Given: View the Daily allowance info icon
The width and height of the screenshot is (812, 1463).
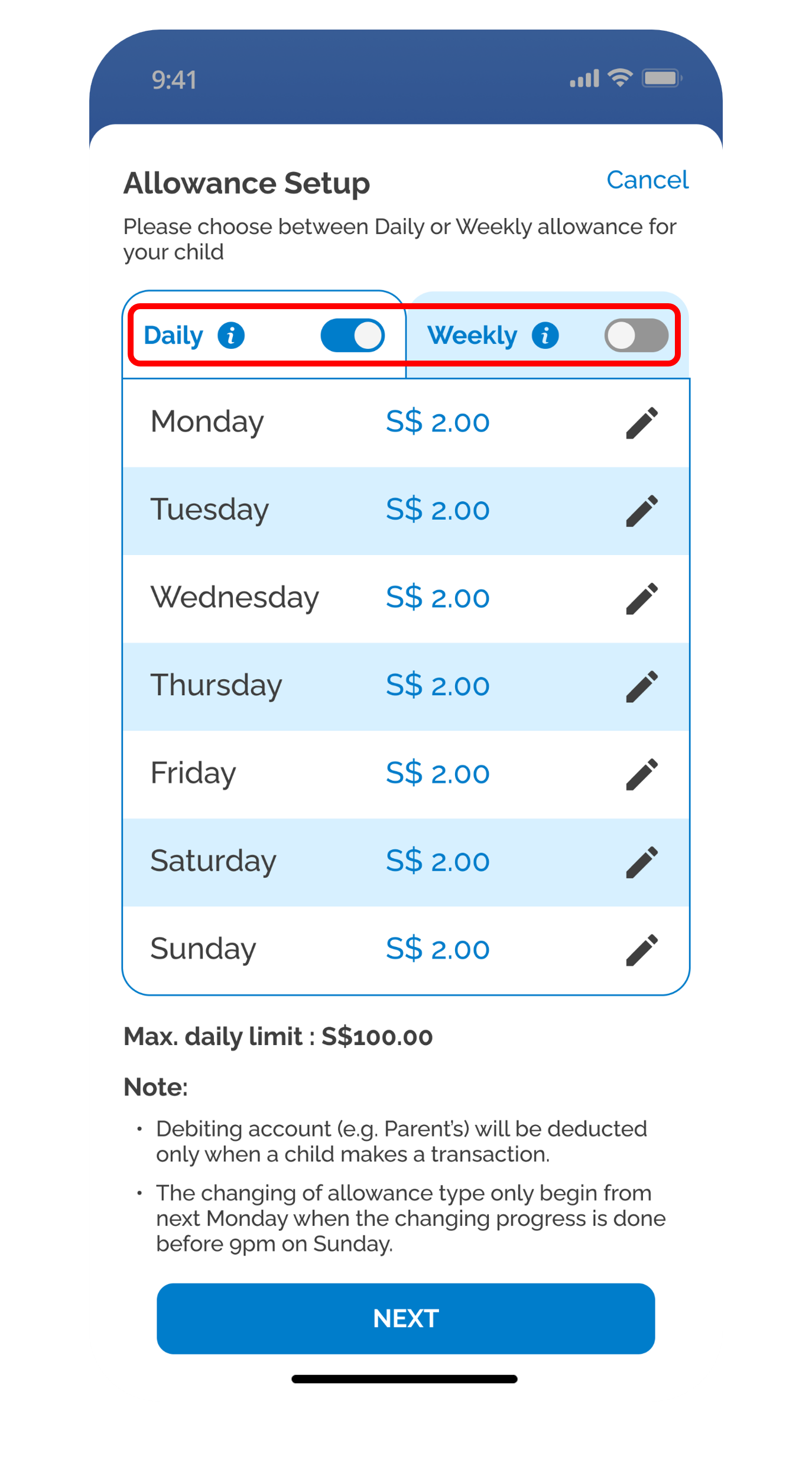Looking at the screenshot, I should click(x=232, y=335).
